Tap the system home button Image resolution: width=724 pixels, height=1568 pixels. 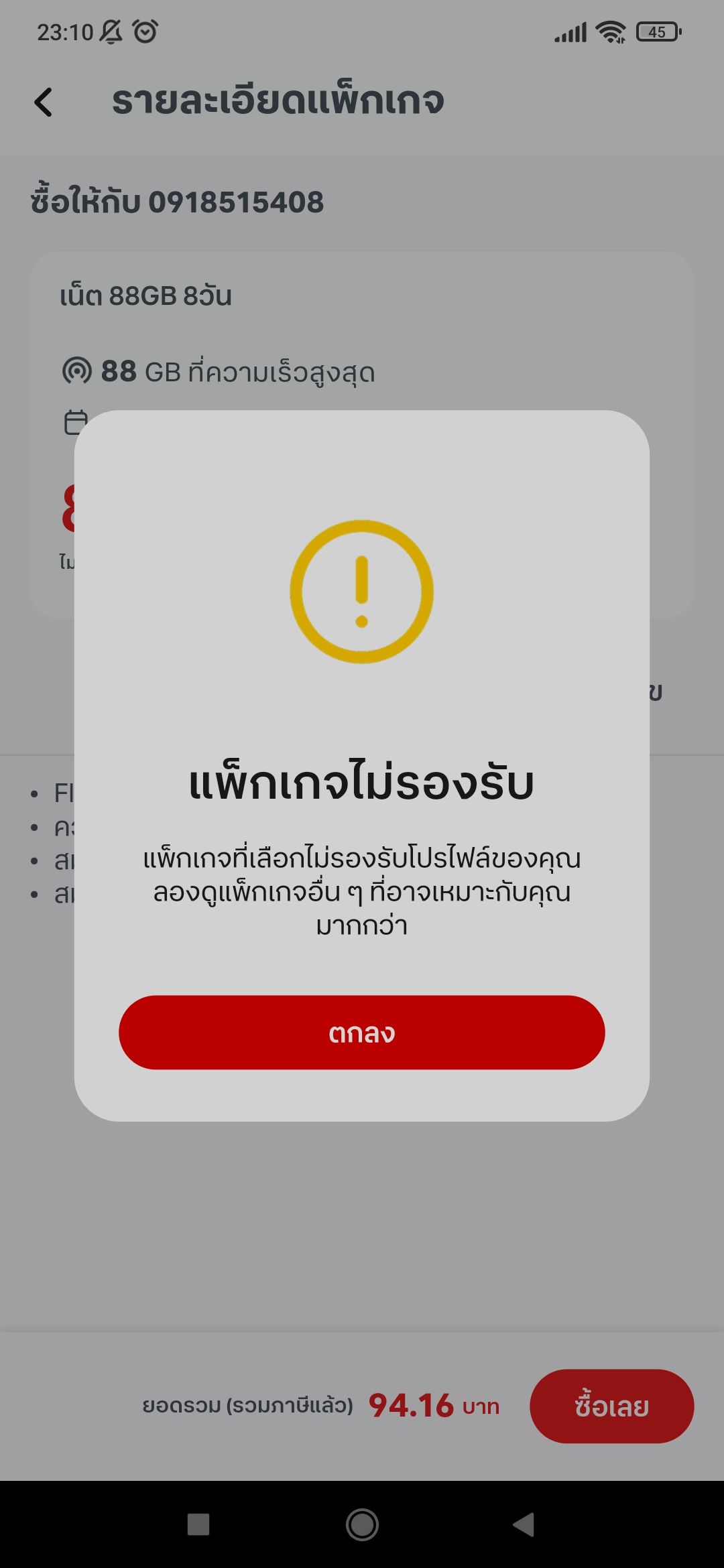pos(362,1524)
